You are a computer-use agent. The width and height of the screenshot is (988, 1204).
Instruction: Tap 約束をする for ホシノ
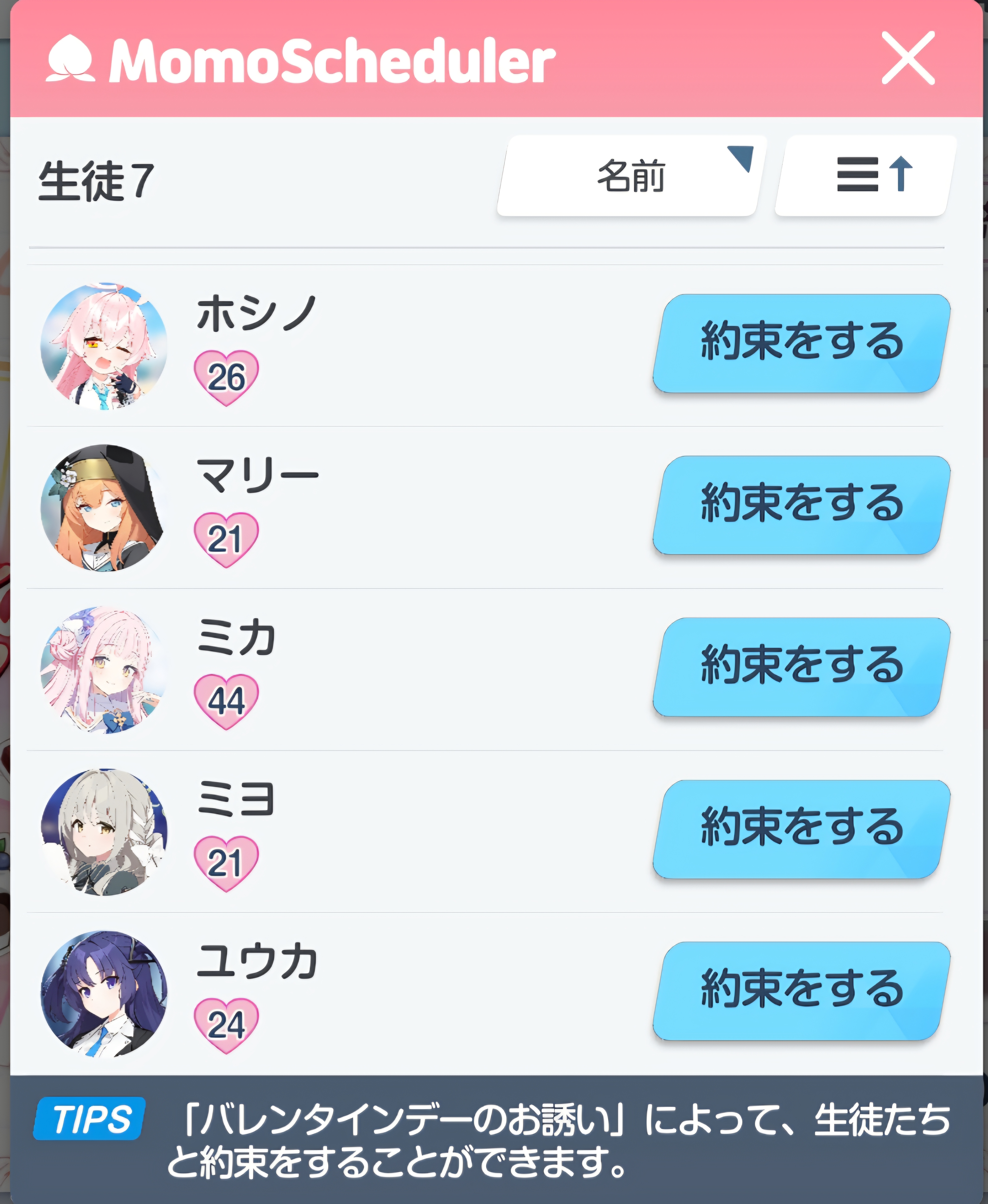(x=801, y=343)
